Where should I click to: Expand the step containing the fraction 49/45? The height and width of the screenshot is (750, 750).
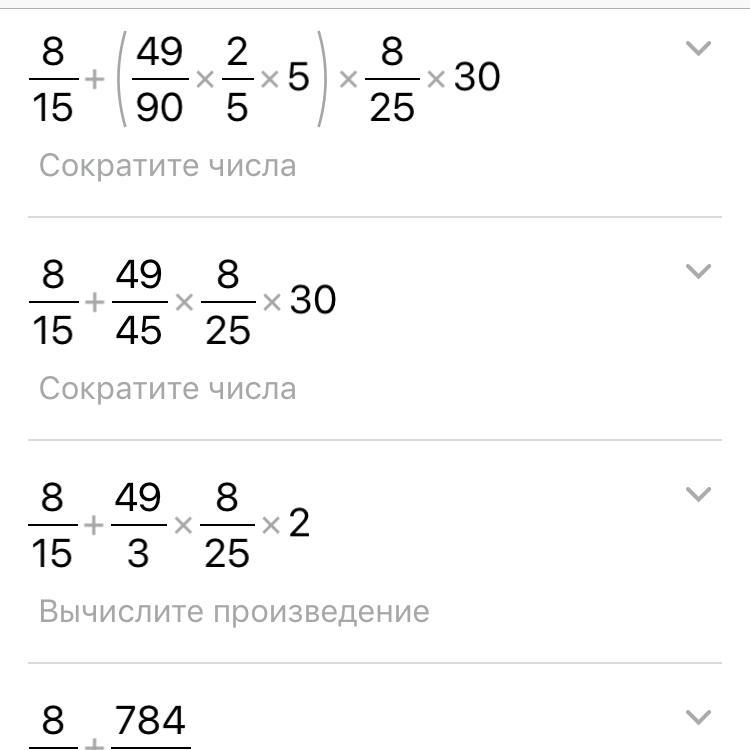point(700,271)
